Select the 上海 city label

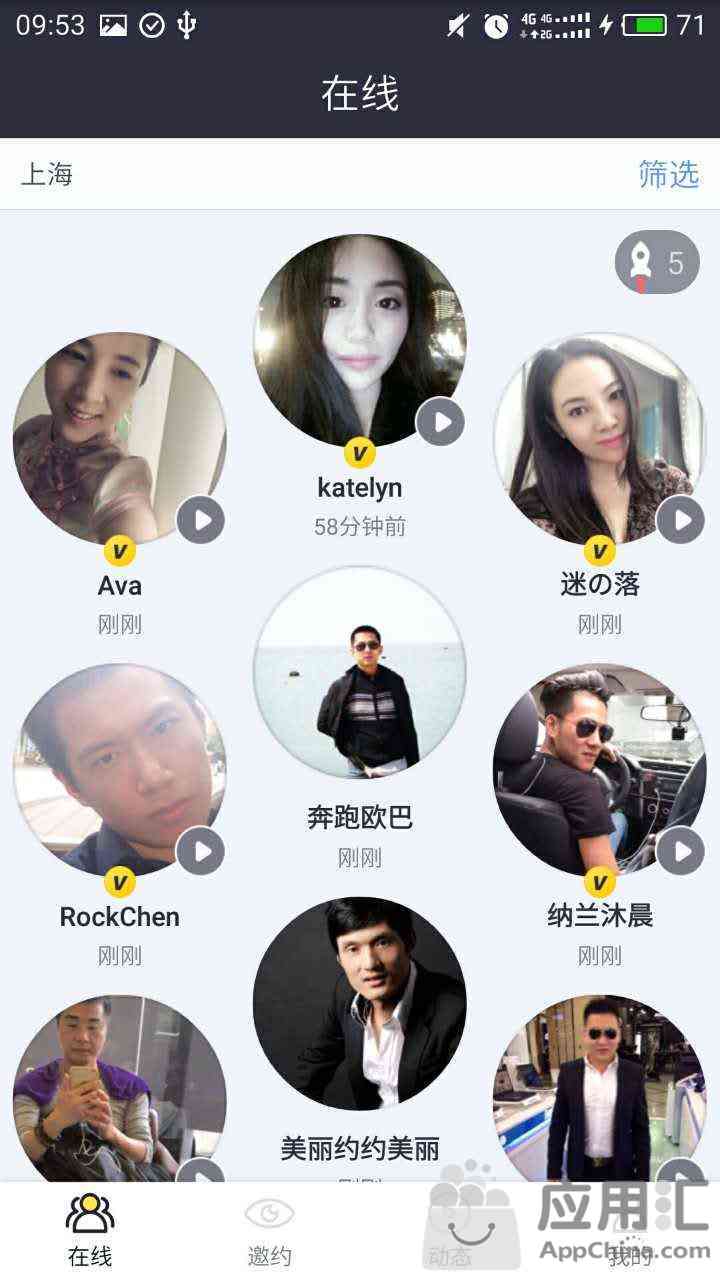47,174
